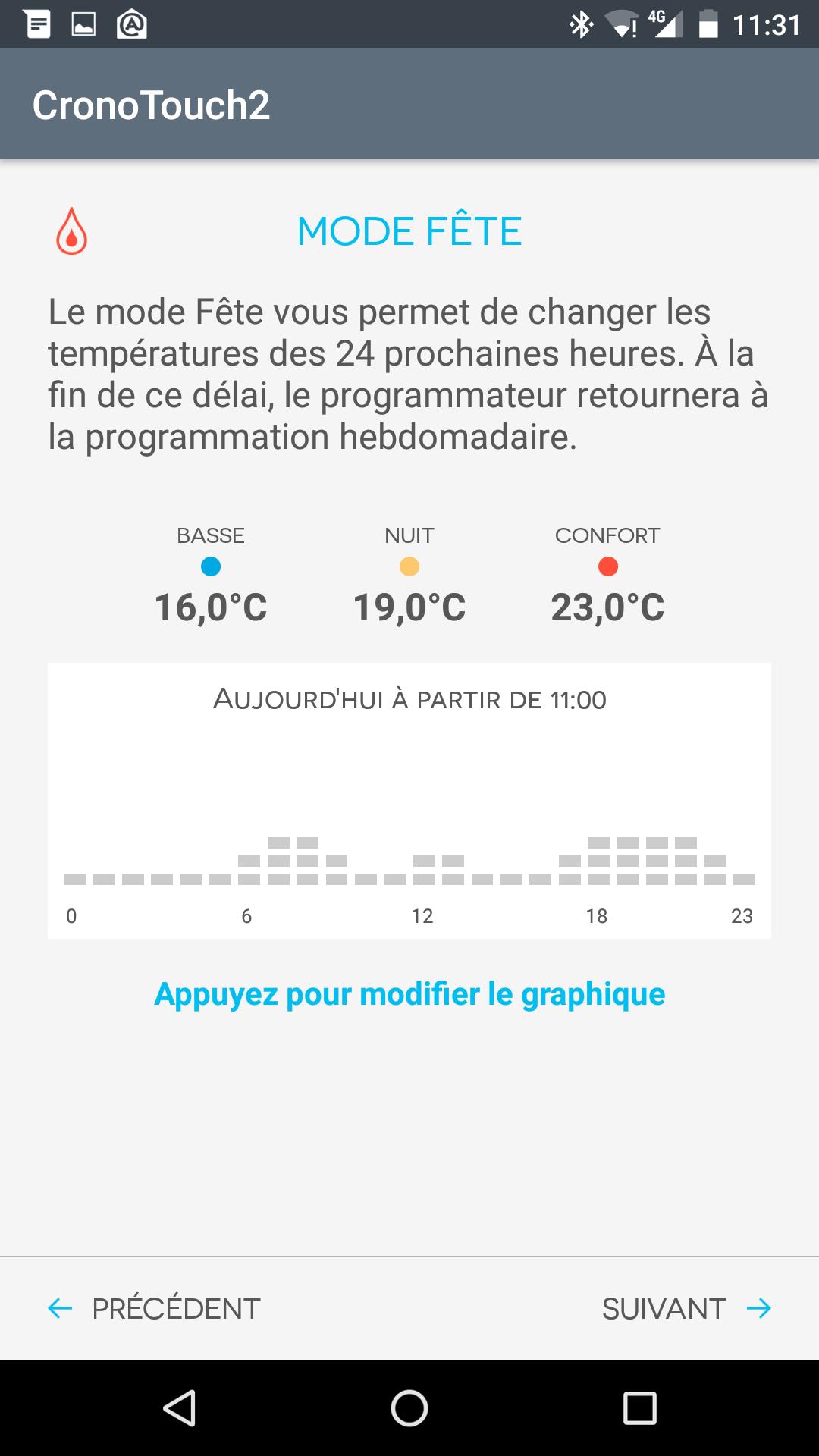Image resolution: width=819 pixels, height=1456 pixels.
Task: Tap 'Appuyez pour modifier le graphique' link
Action: click(x=409, y=994)
